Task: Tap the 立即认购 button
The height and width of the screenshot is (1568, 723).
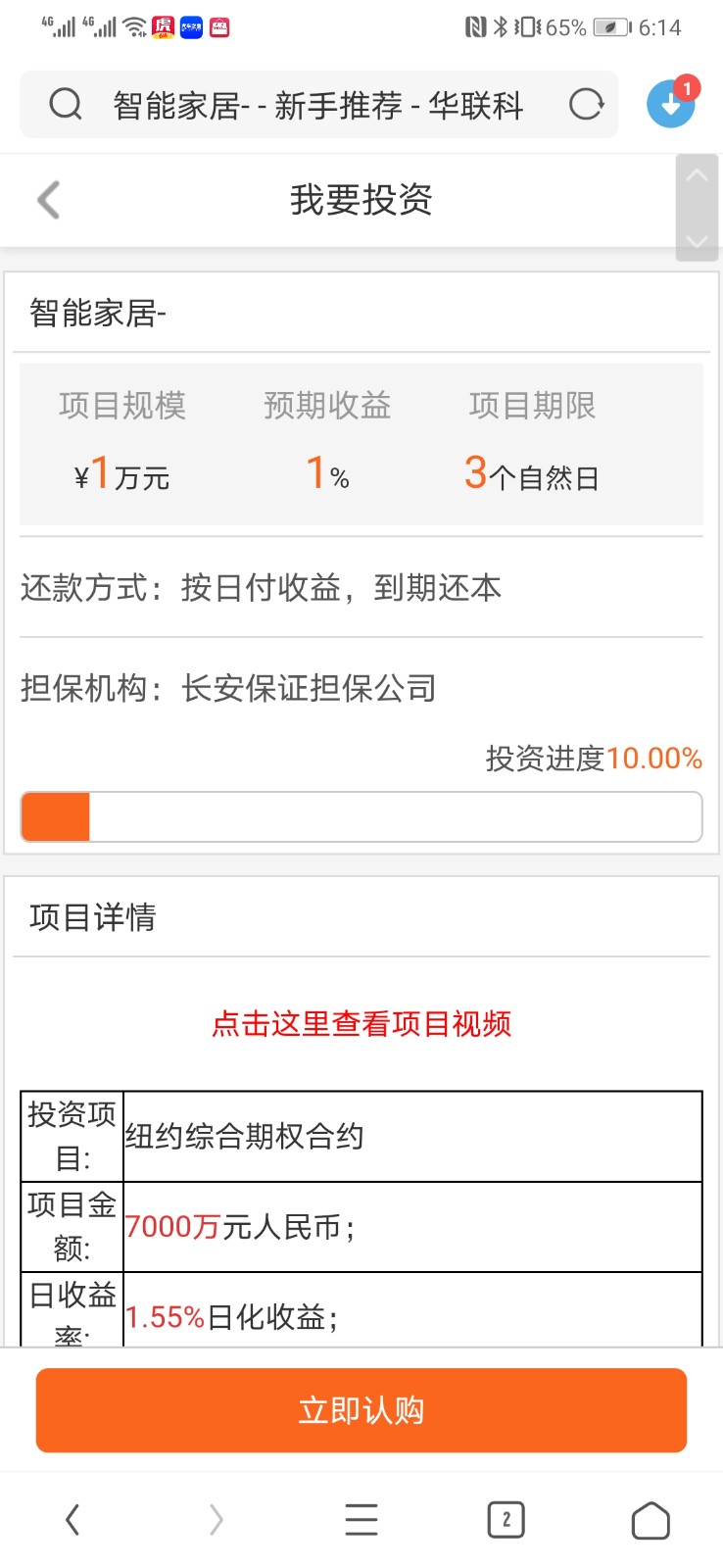Action: [361, 1410]
